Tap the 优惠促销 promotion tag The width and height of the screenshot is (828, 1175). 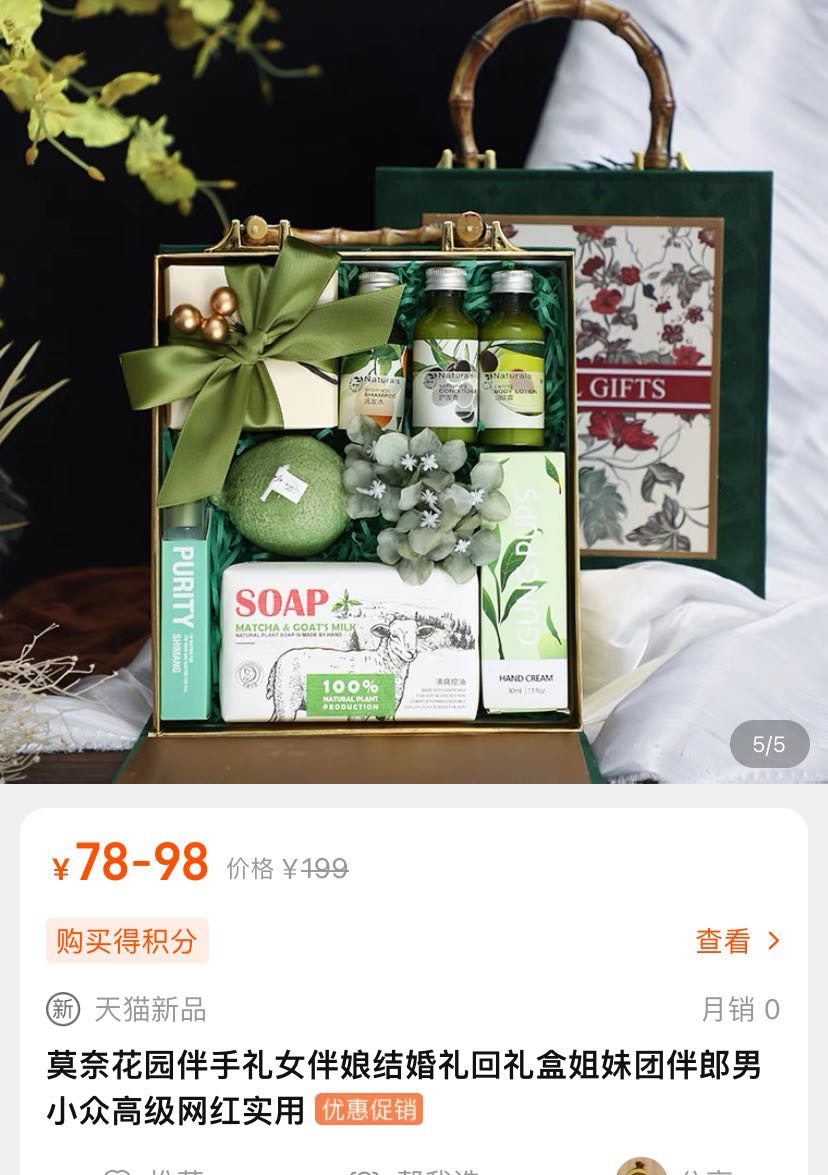point(369,1110)
